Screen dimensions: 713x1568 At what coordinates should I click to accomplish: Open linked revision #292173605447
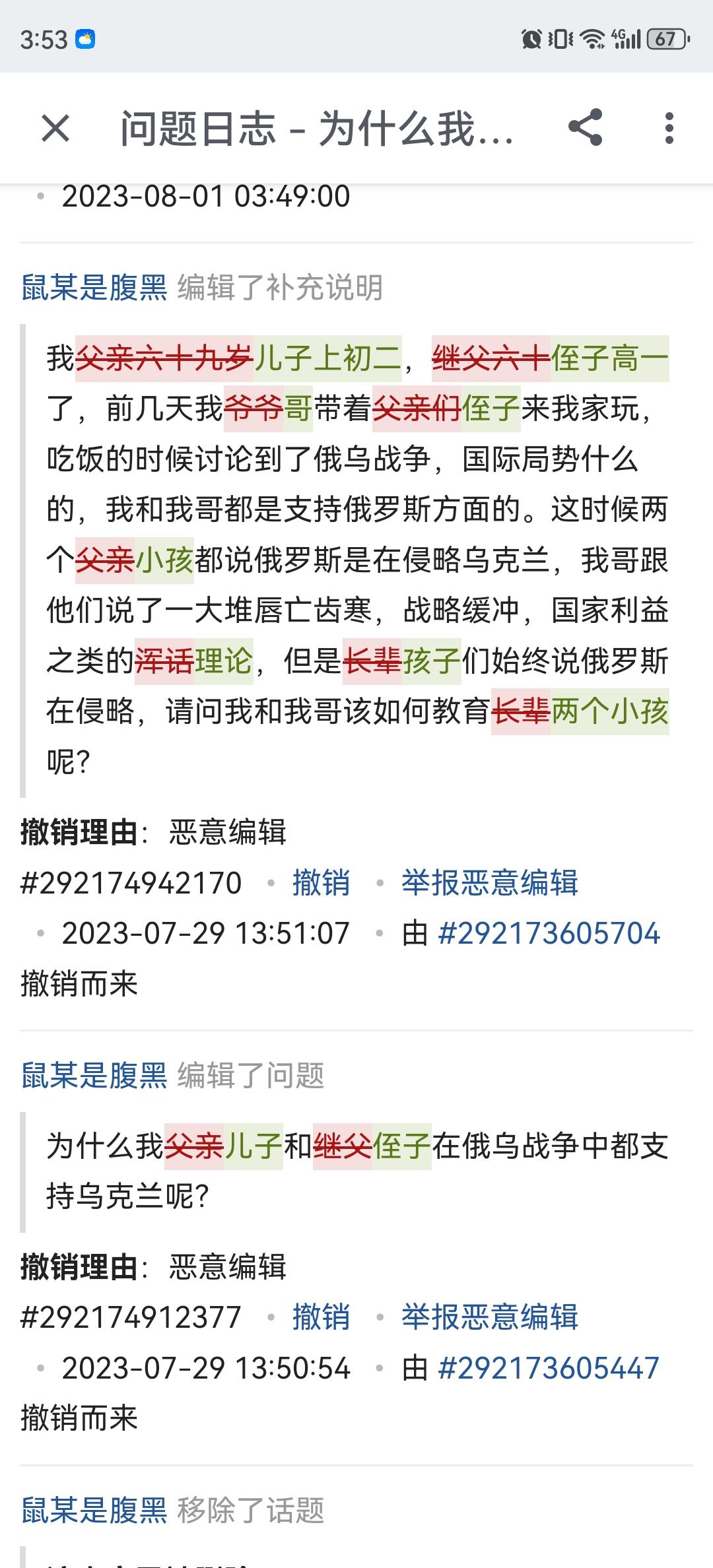[x=549, y=1367]
